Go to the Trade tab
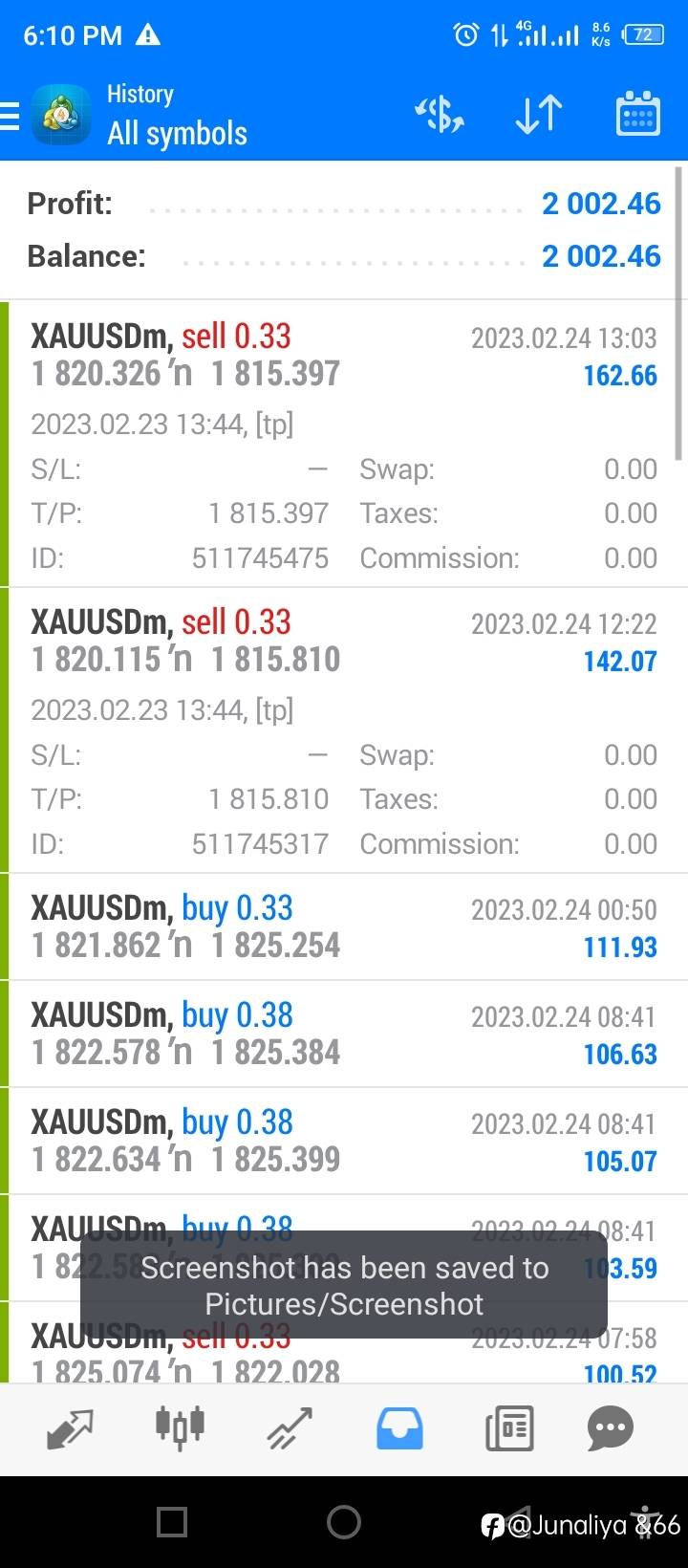 290,1429
